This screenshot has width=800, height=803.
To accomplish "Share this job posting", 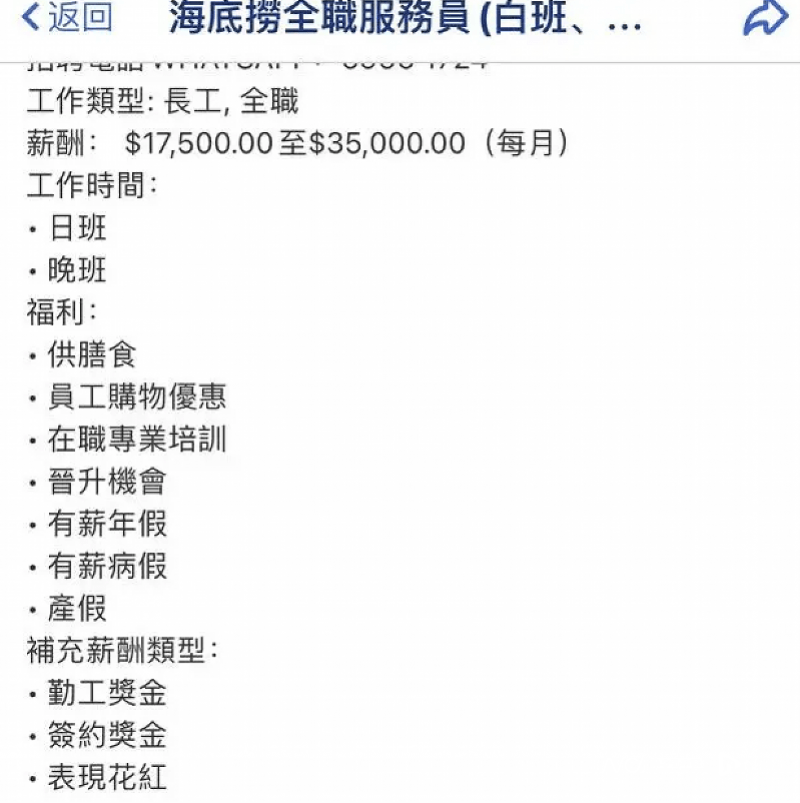I will [765, 18].
